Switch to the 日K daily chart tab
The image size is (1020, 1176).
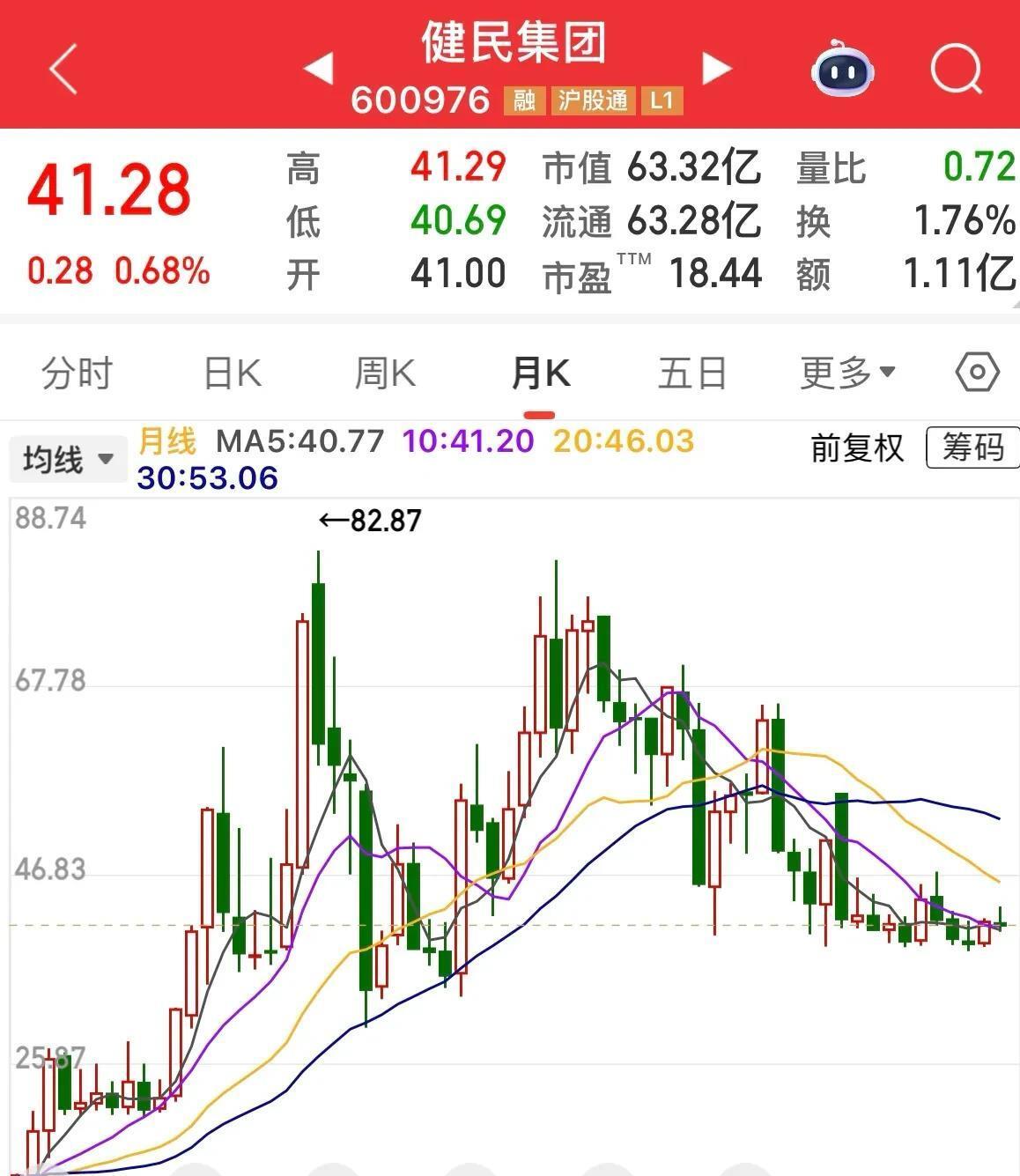[x=231, y=373]
